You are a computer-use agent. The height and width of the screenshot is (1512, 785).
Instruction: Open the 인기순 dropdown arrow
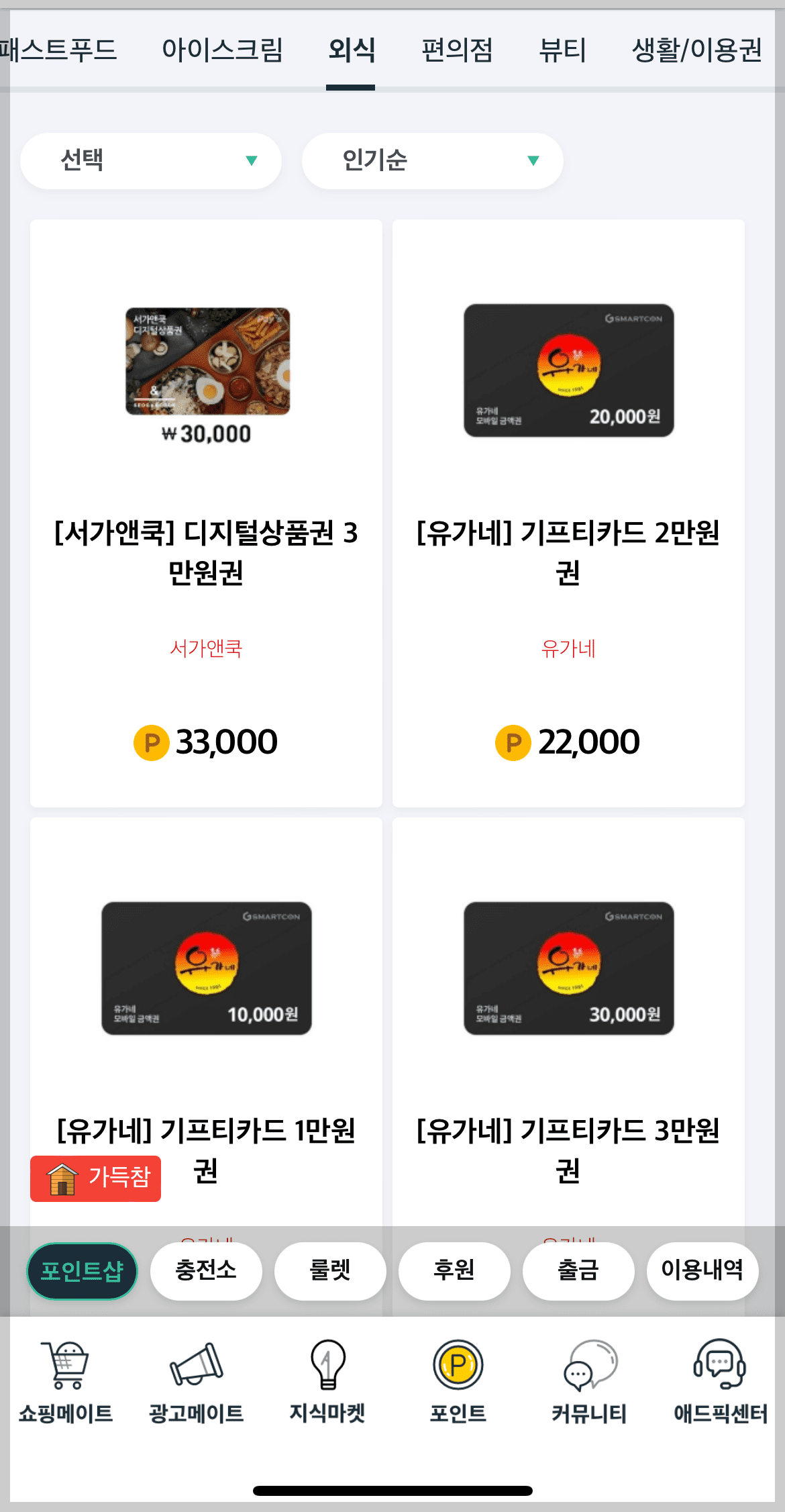(533, 160)
